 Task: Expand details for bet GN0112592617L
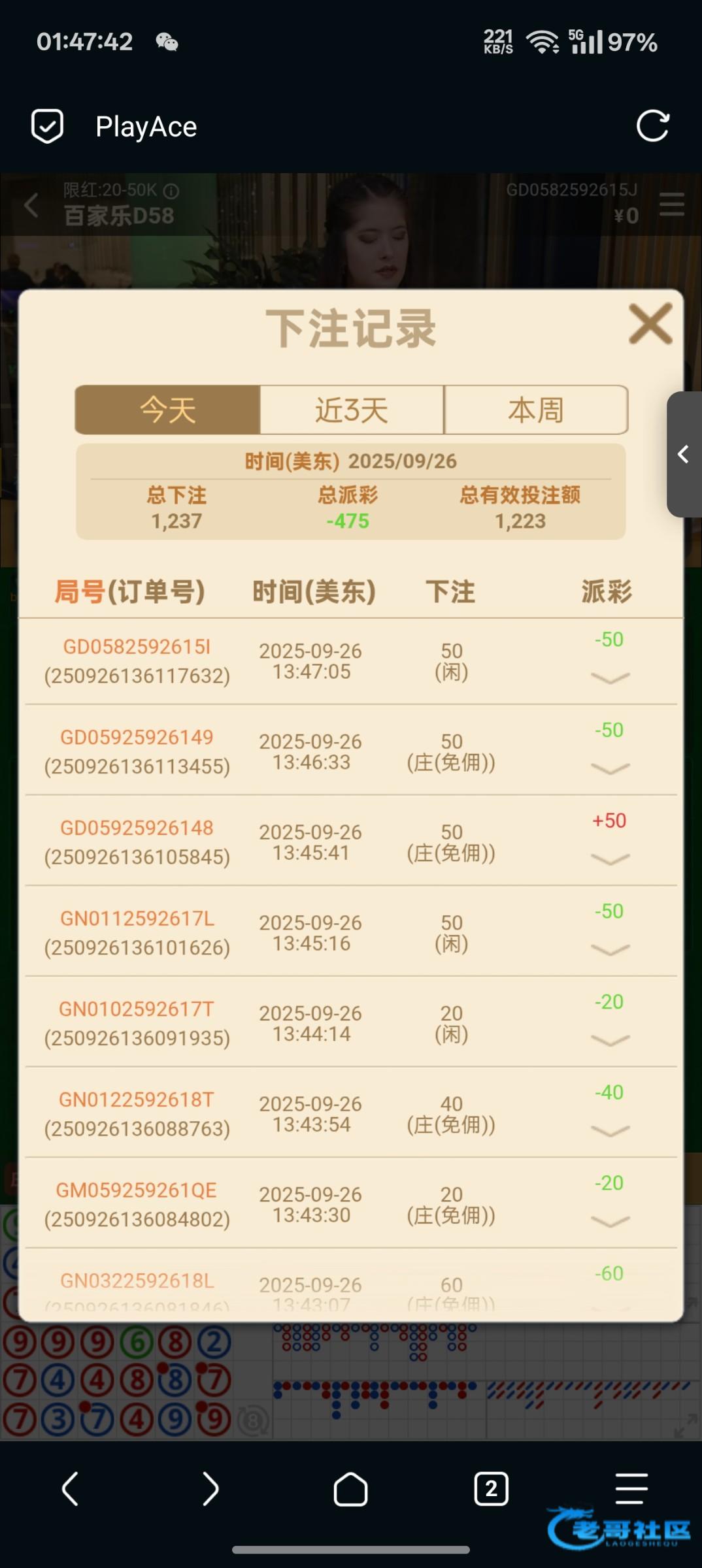[x=609, y=949]
